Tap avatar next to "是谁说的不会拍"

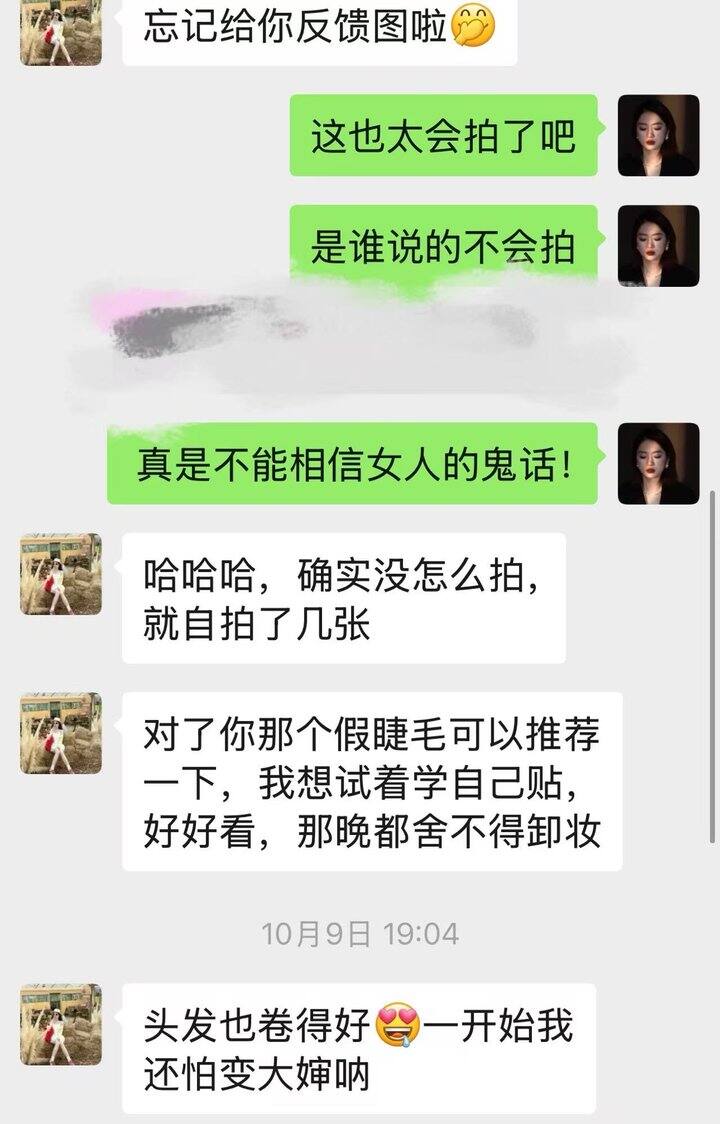coord(658,246)
